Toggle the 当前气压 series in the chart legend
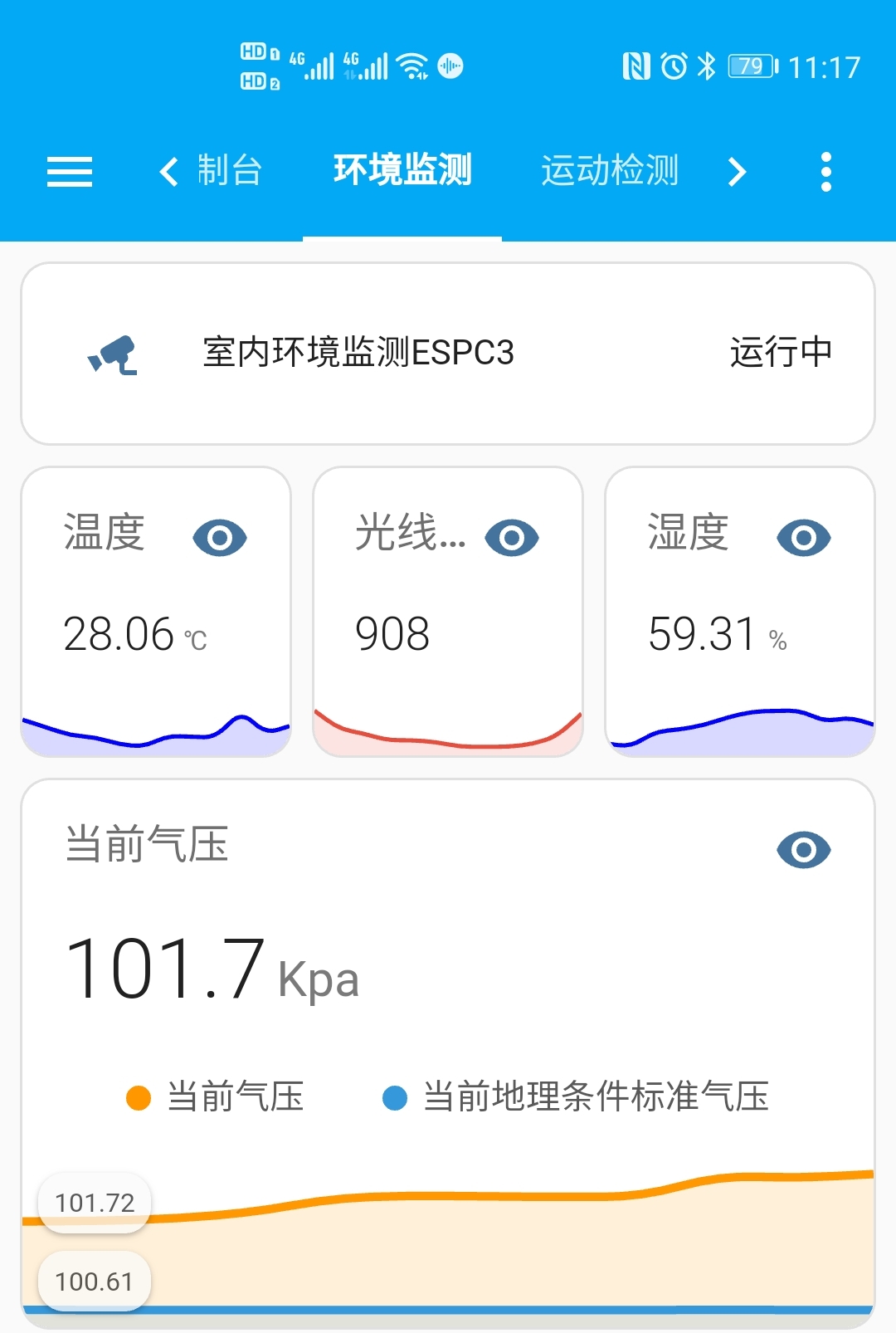The width and height of the screenshot is (896, 1333). tap(216, 1097)
